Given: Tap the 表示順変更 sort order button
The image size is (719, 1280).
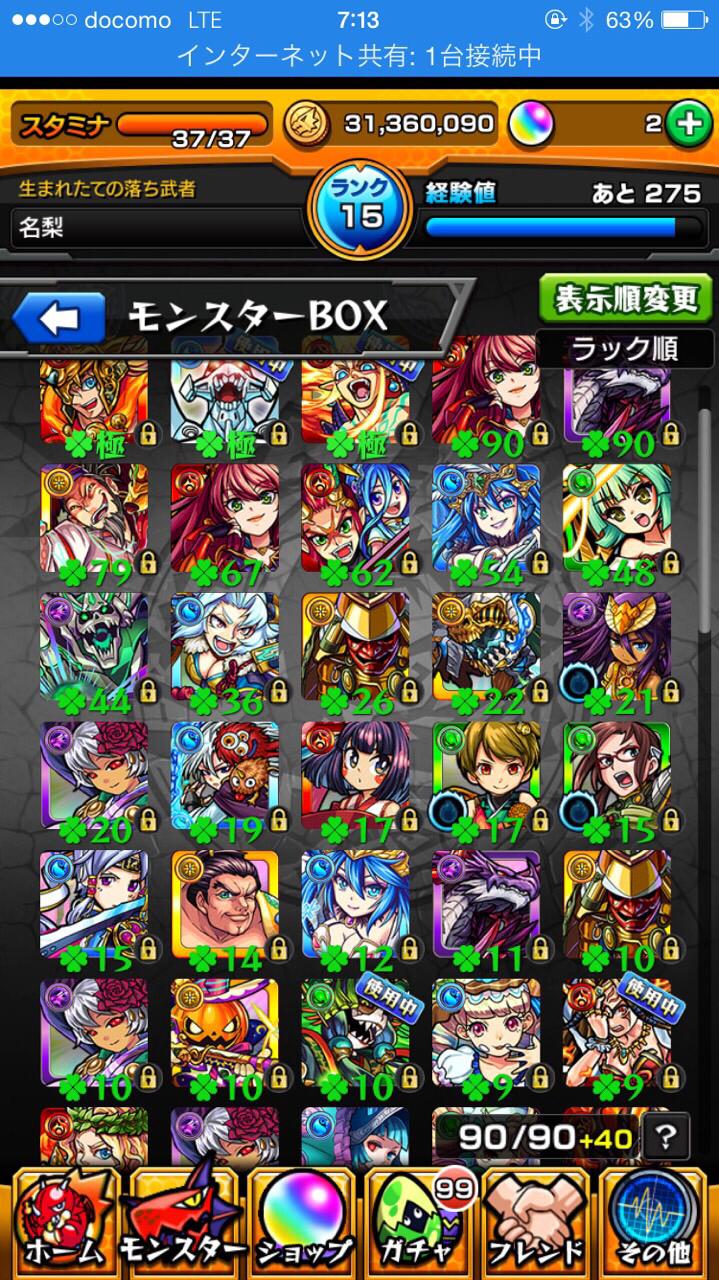Looking at the screenshot, I should (x=626, y=298).
